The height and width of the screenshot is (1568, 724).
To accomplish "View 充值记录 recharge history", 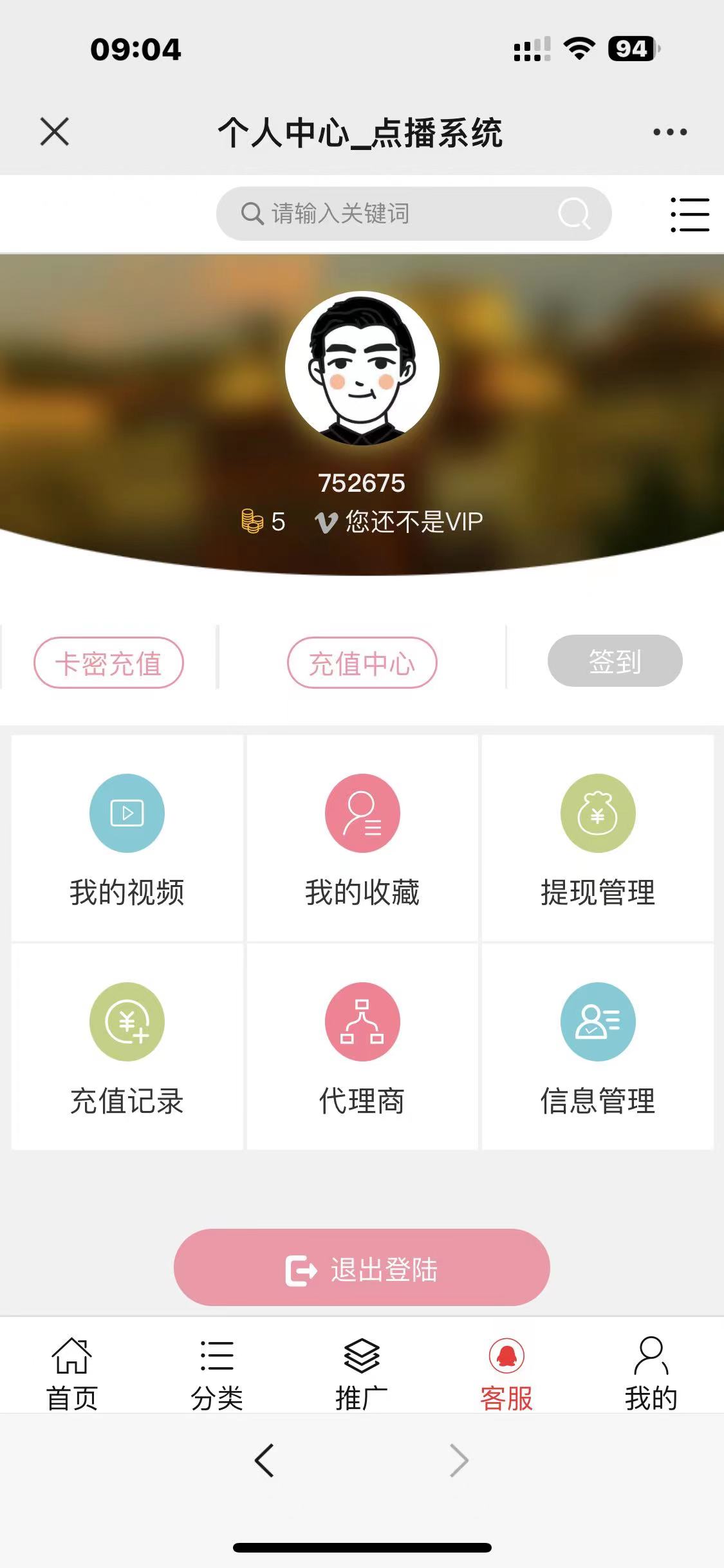I will (127, 1047).
